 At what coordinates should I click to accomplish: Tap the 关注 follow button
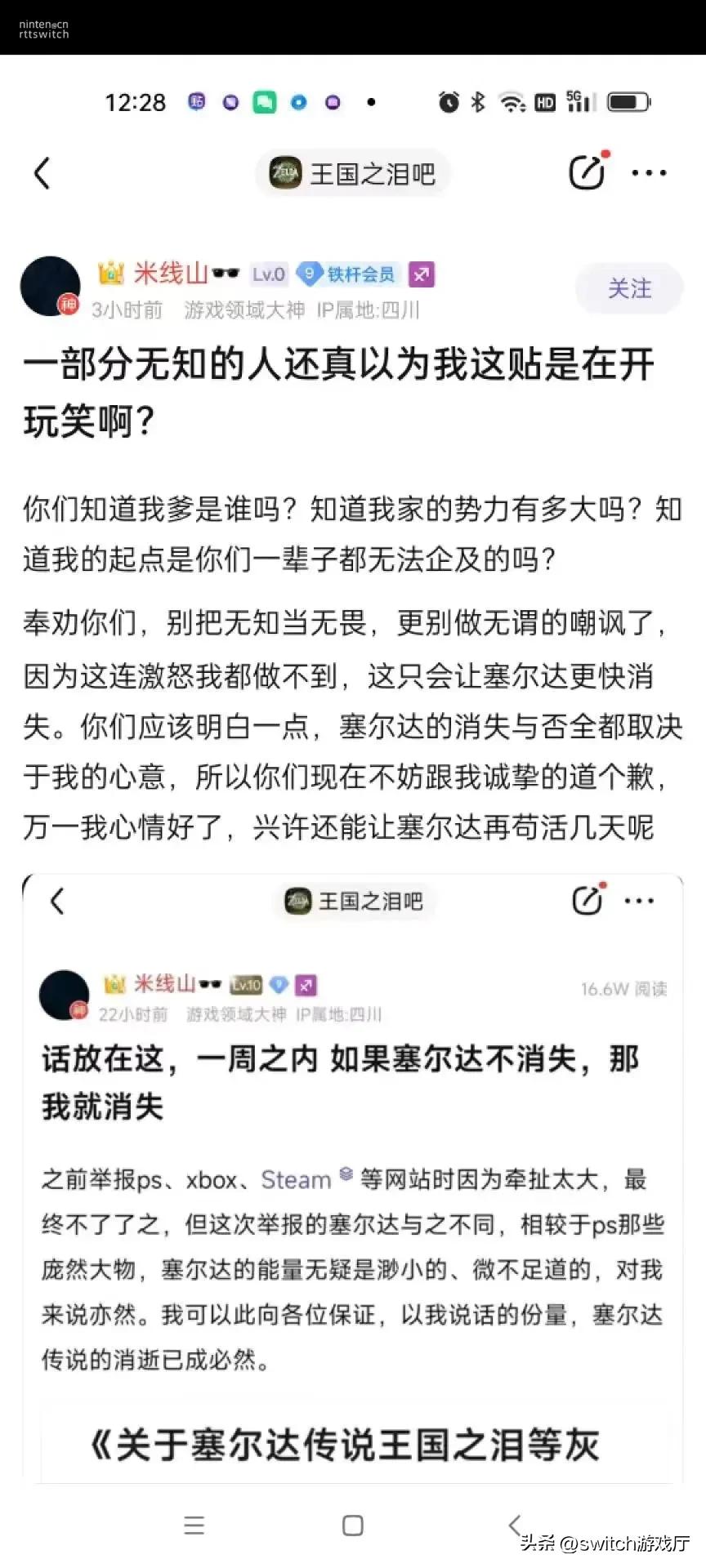click(x=628, y=288)
